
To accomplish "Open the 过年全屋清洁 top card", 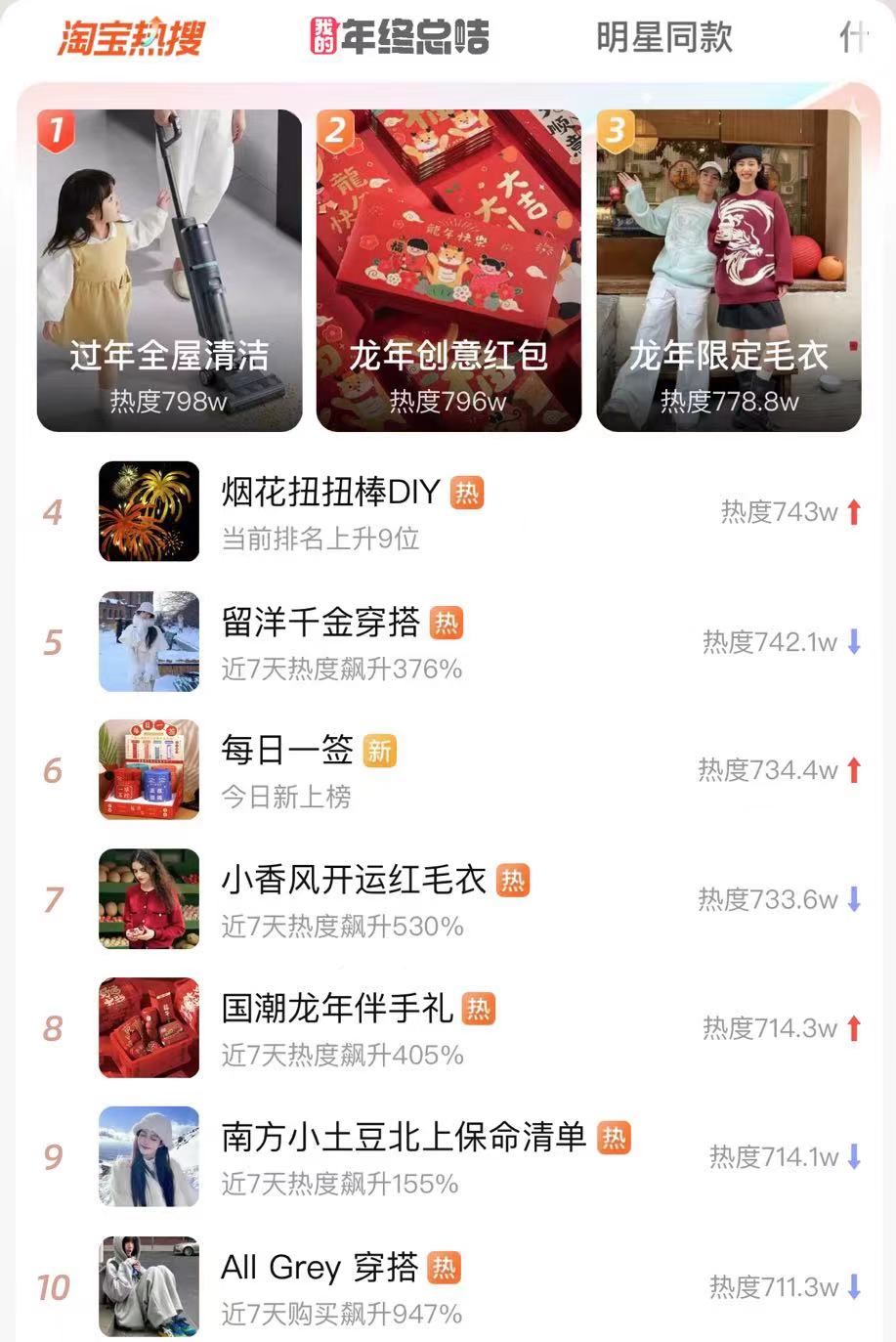I will pyautogui.click(x=169, y=270).
